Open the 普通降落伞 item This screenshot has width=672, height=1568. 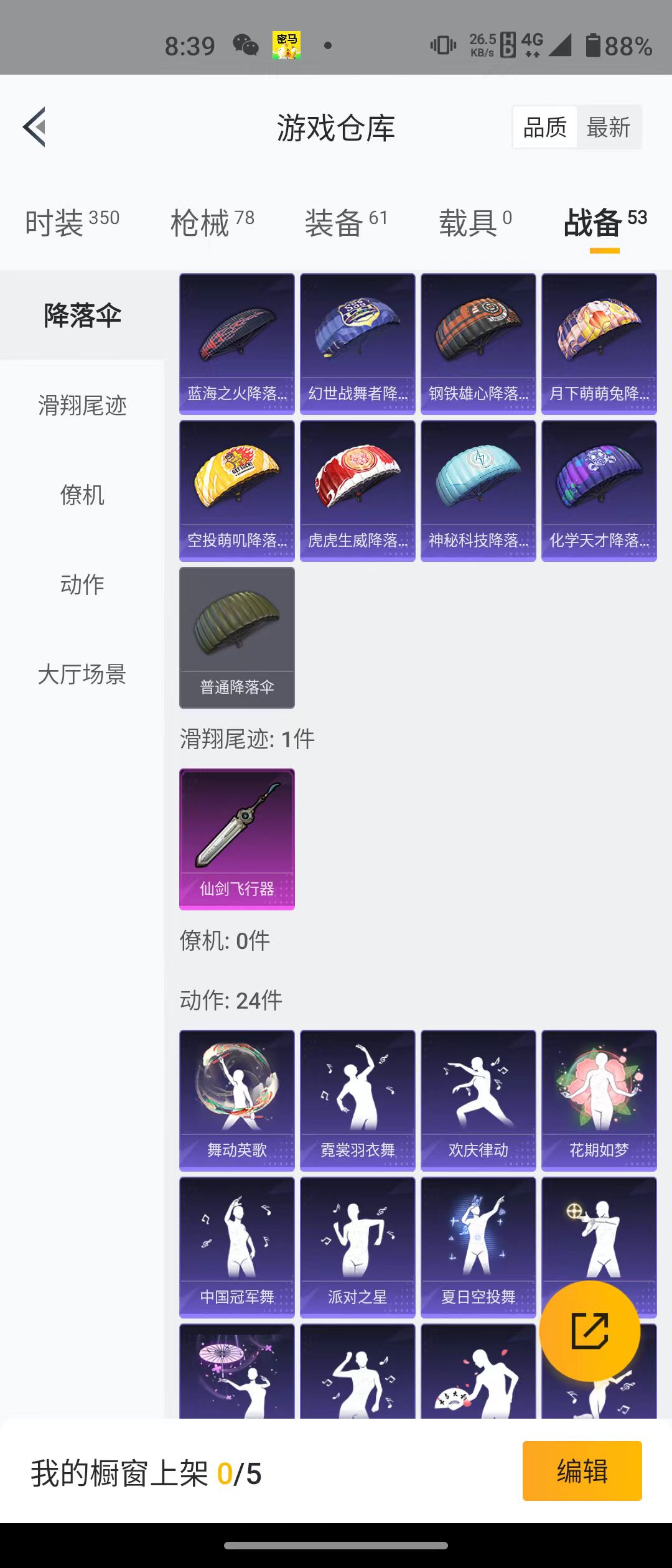(x=237, y=637)
